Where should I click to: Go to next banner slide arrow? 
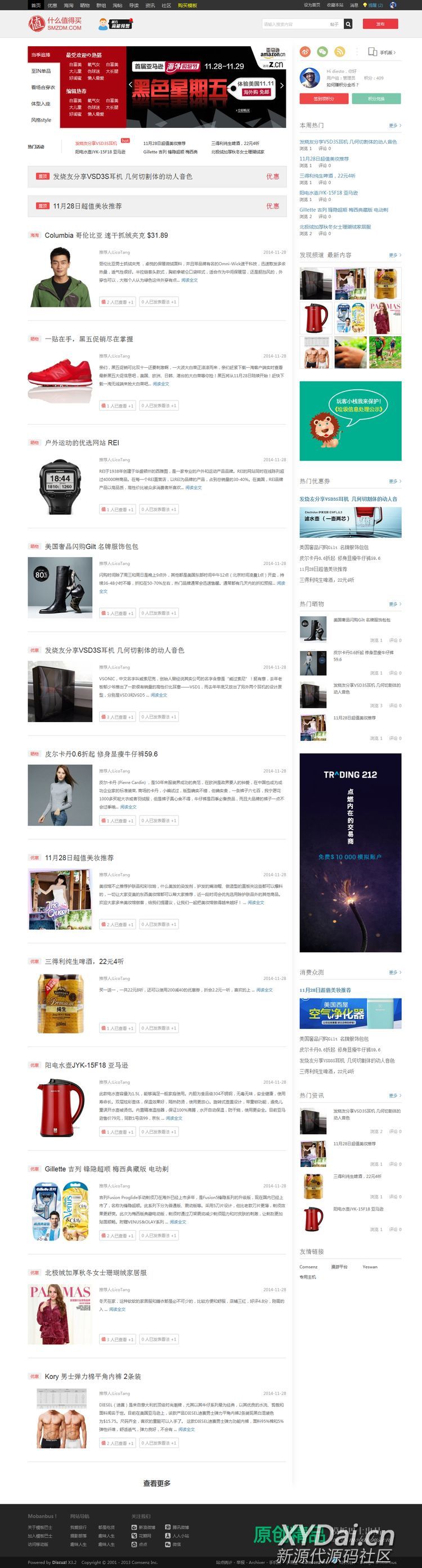pyautogui.click(x=281, y=86)
